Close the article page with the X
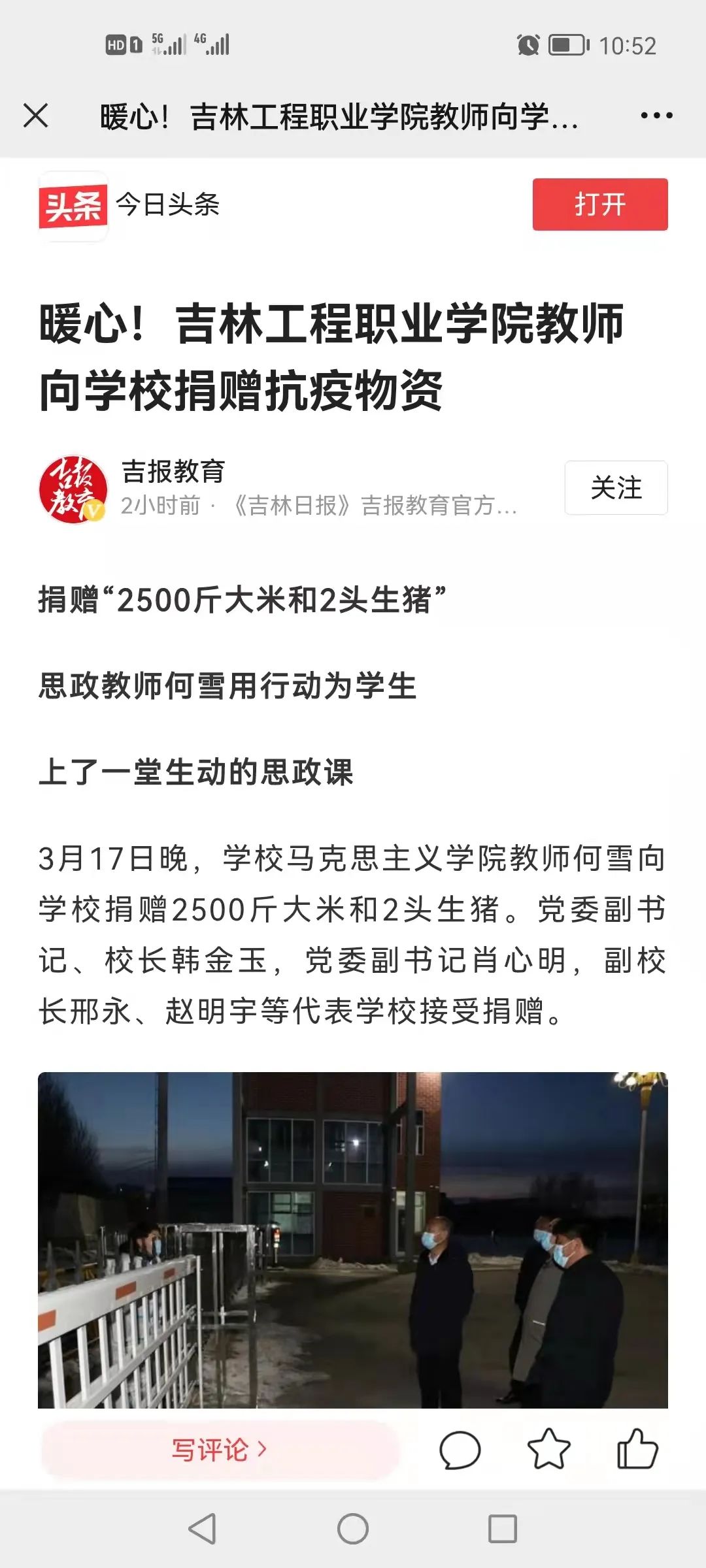The width and height of the screenshot is (706, 1568). click(x=36, y=116)
